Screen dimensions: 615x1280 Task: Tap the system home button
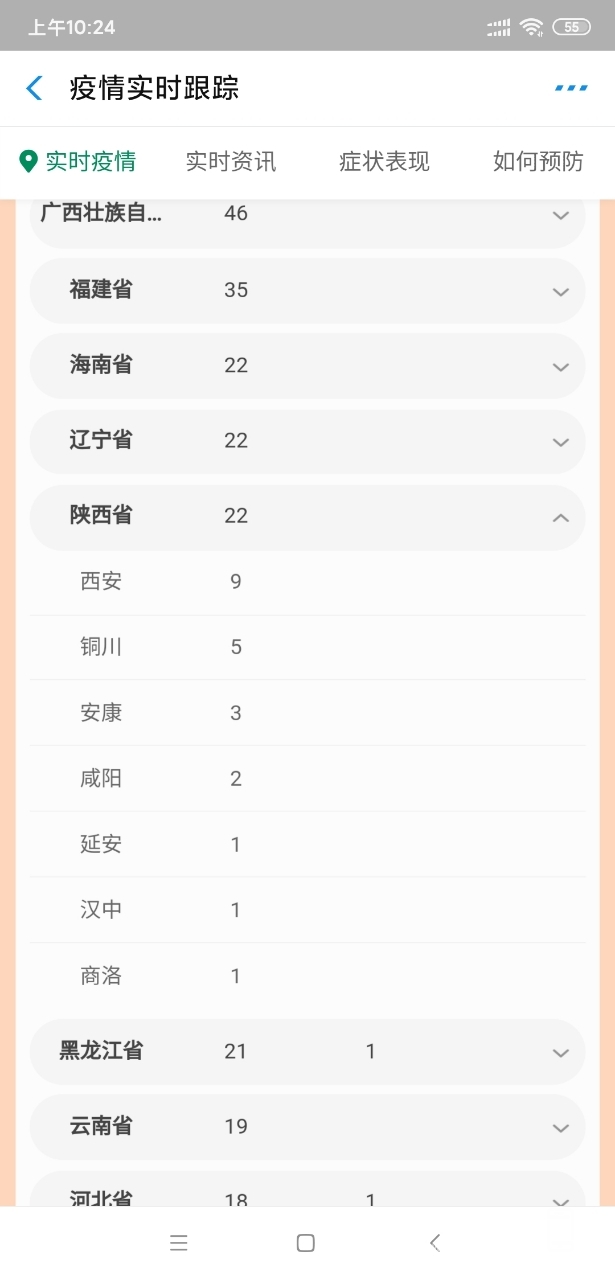(x=306, y=1243)
